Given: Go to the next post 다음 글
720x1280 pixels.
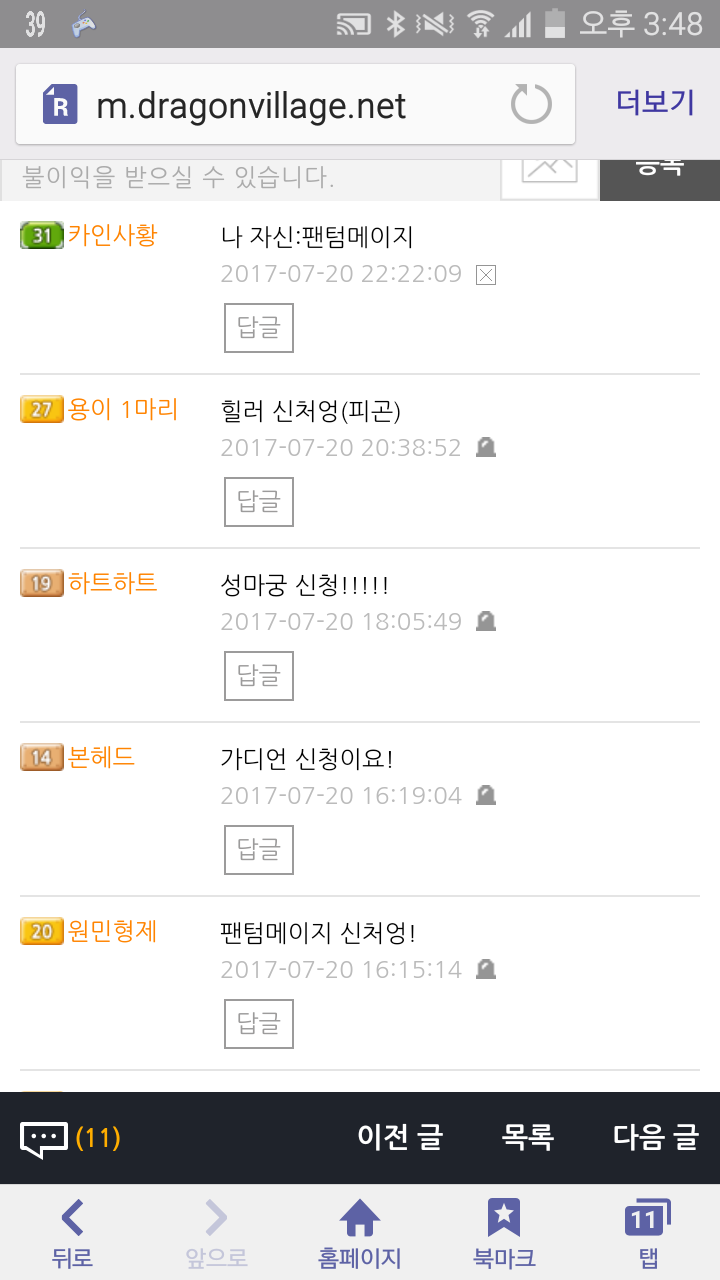Looking at the screenshot, I should [x=655, y=1137].
